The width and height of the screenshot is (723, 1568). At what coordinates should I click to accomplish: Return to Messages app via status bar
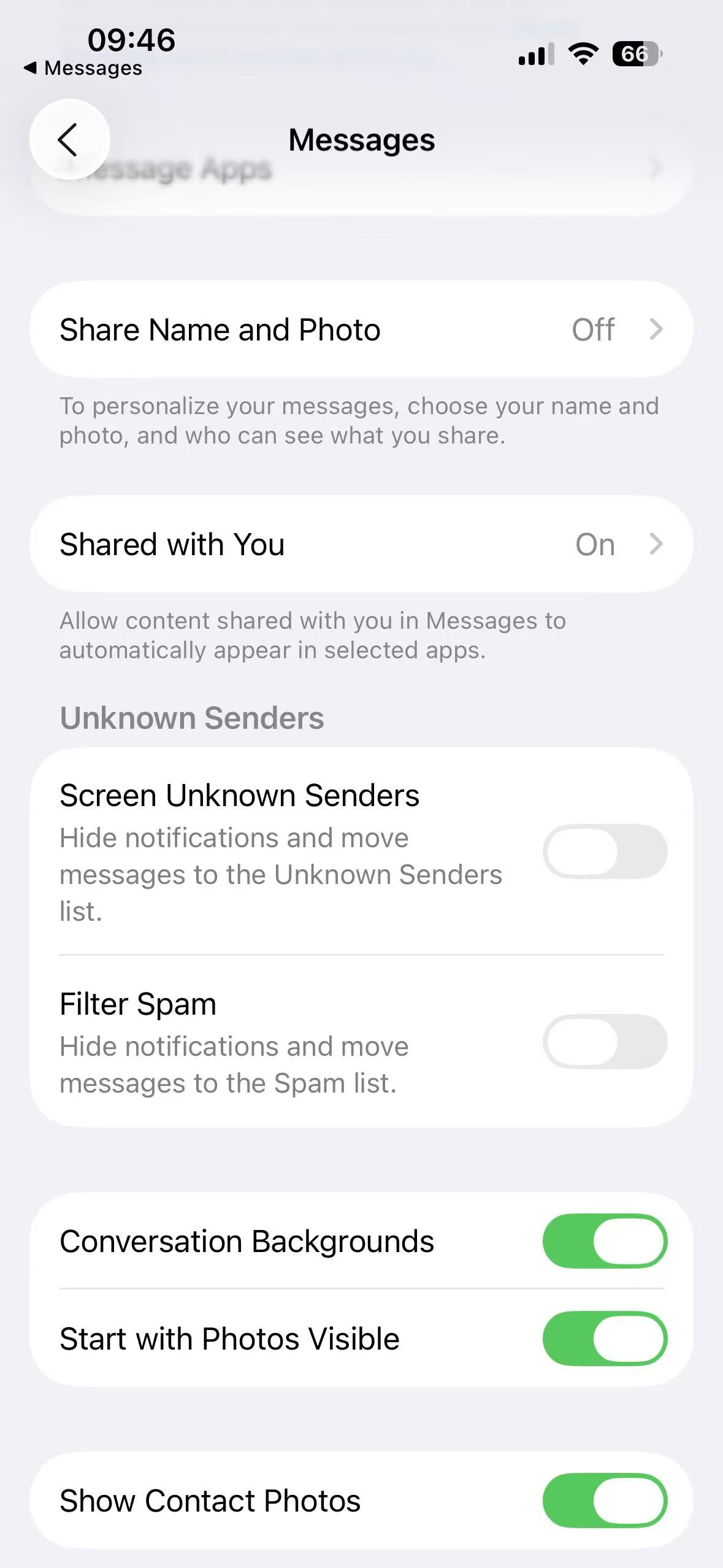pyautogui.click(x=83, y=67)
